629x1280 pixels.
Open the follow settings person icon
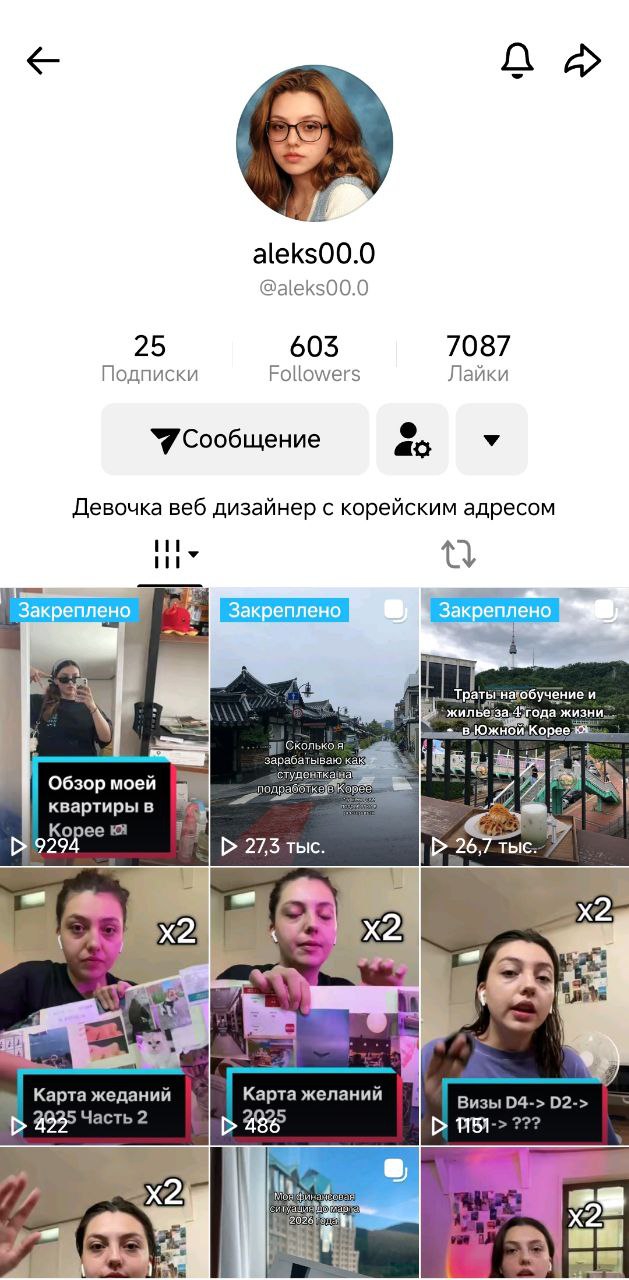point(412,439)
